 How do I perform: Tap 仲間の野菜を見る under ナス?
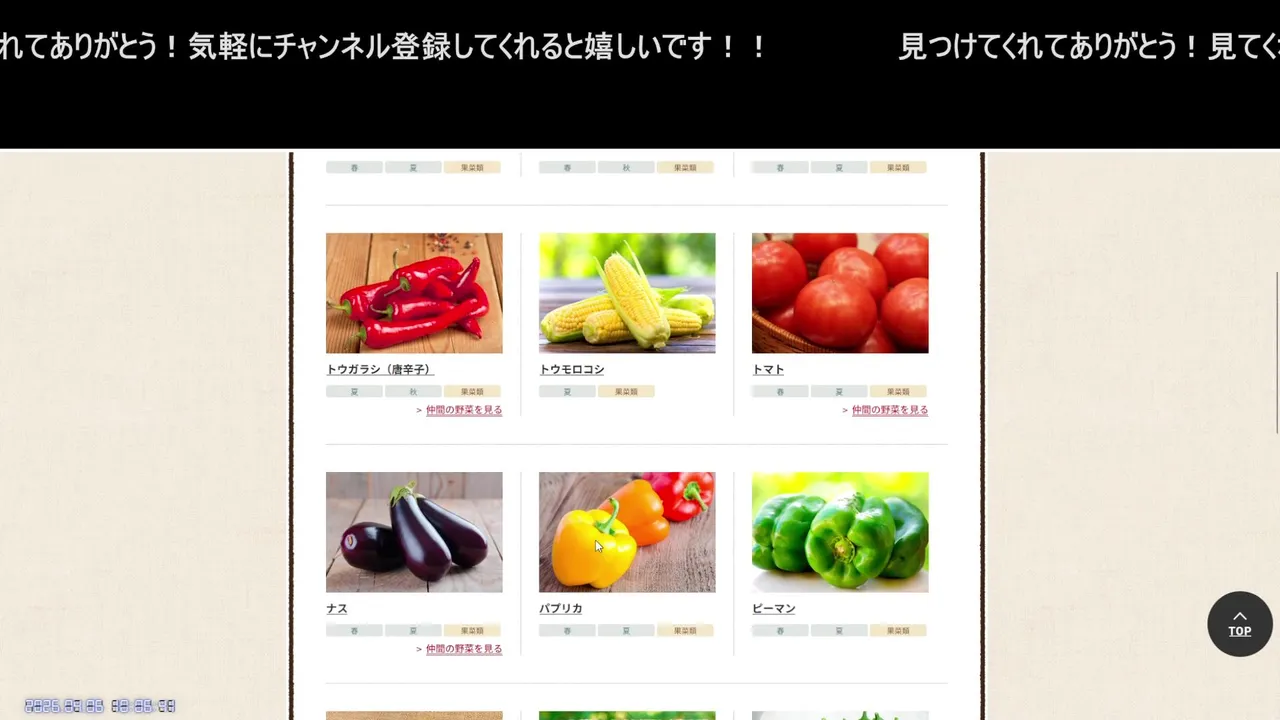[x=464, y=649]
